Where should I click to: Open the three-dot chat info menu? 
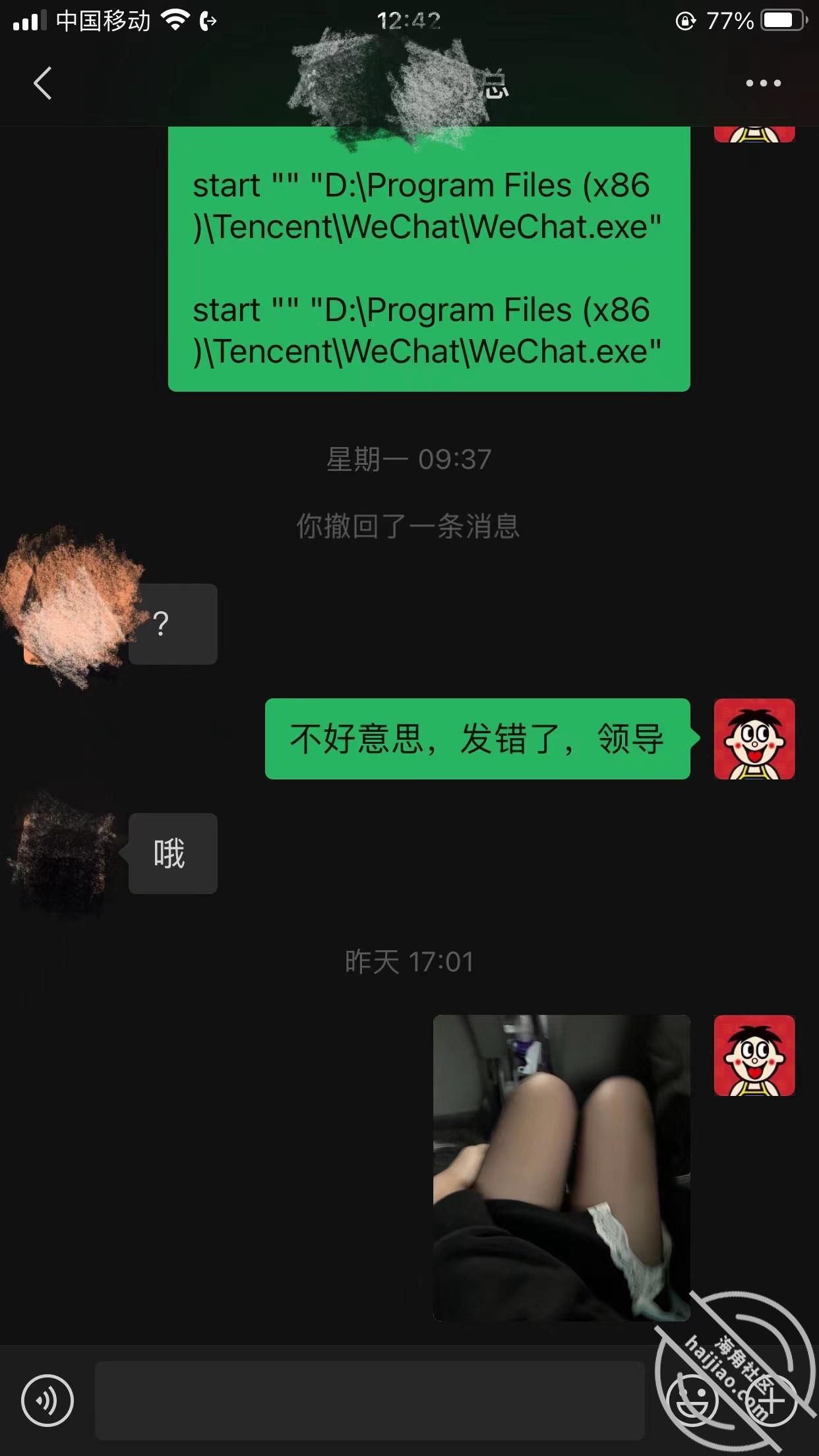(x=763, y=84)
